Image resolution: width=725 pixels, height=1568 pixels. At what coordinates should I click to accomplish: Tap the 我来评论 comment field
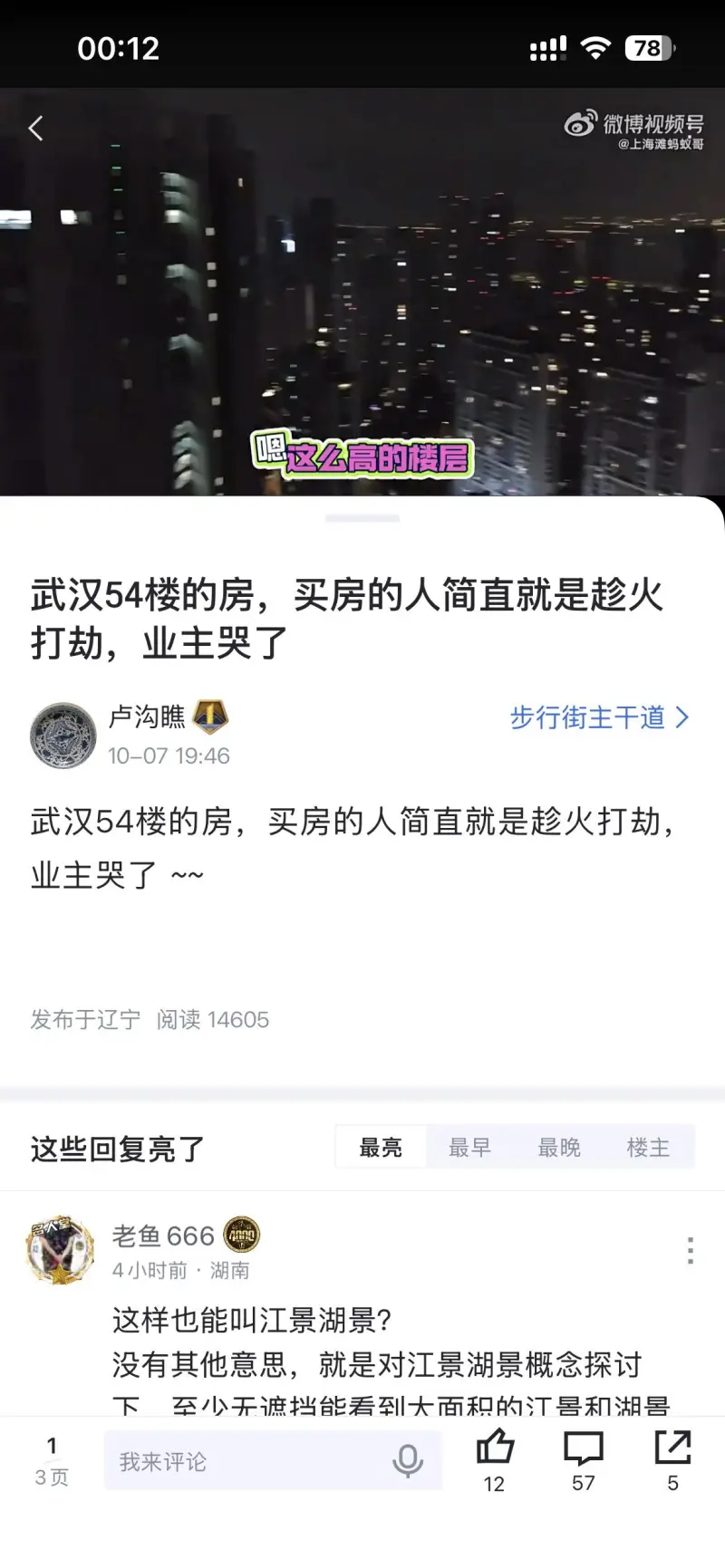(245, 1461)
